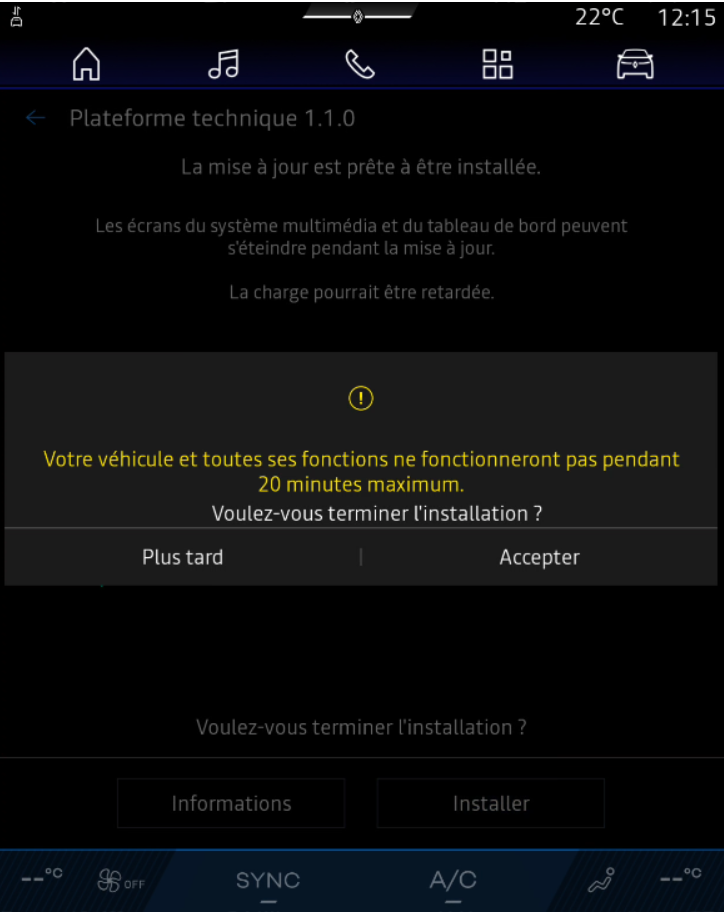The height and width of the screenshot is (912, 724).
Task: Open the phone tab
Action: [x=360, y=65]
